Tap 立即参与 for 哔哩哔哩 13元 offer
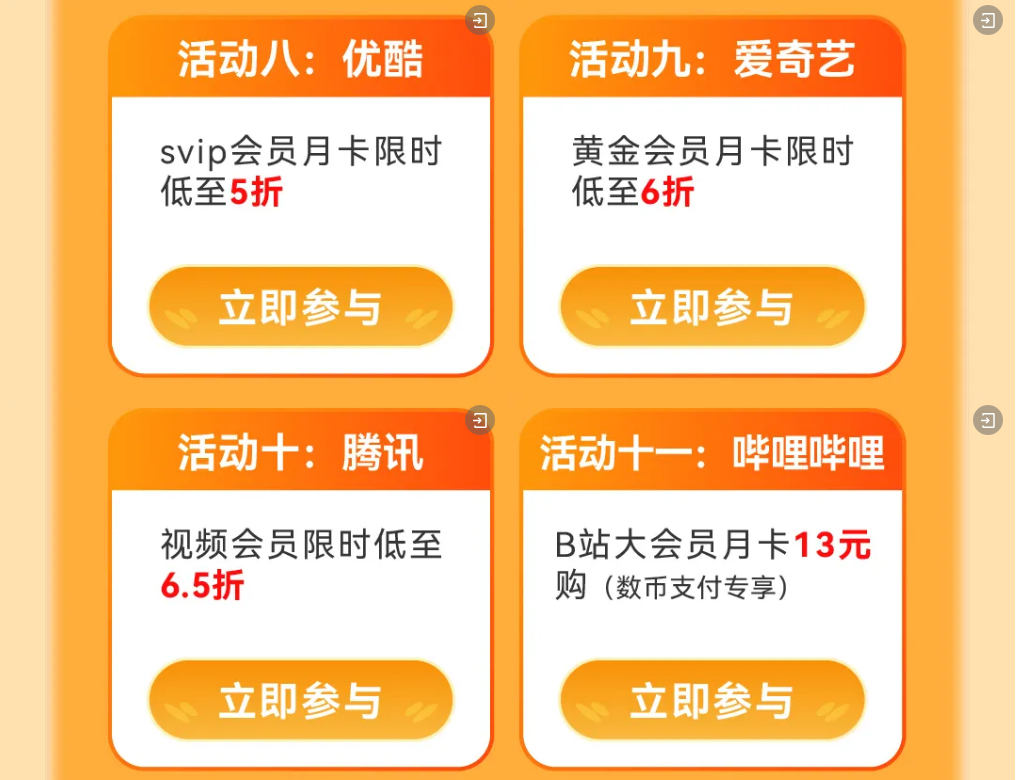This screenshot has width=1016, height=780. [x=711, y=701]
